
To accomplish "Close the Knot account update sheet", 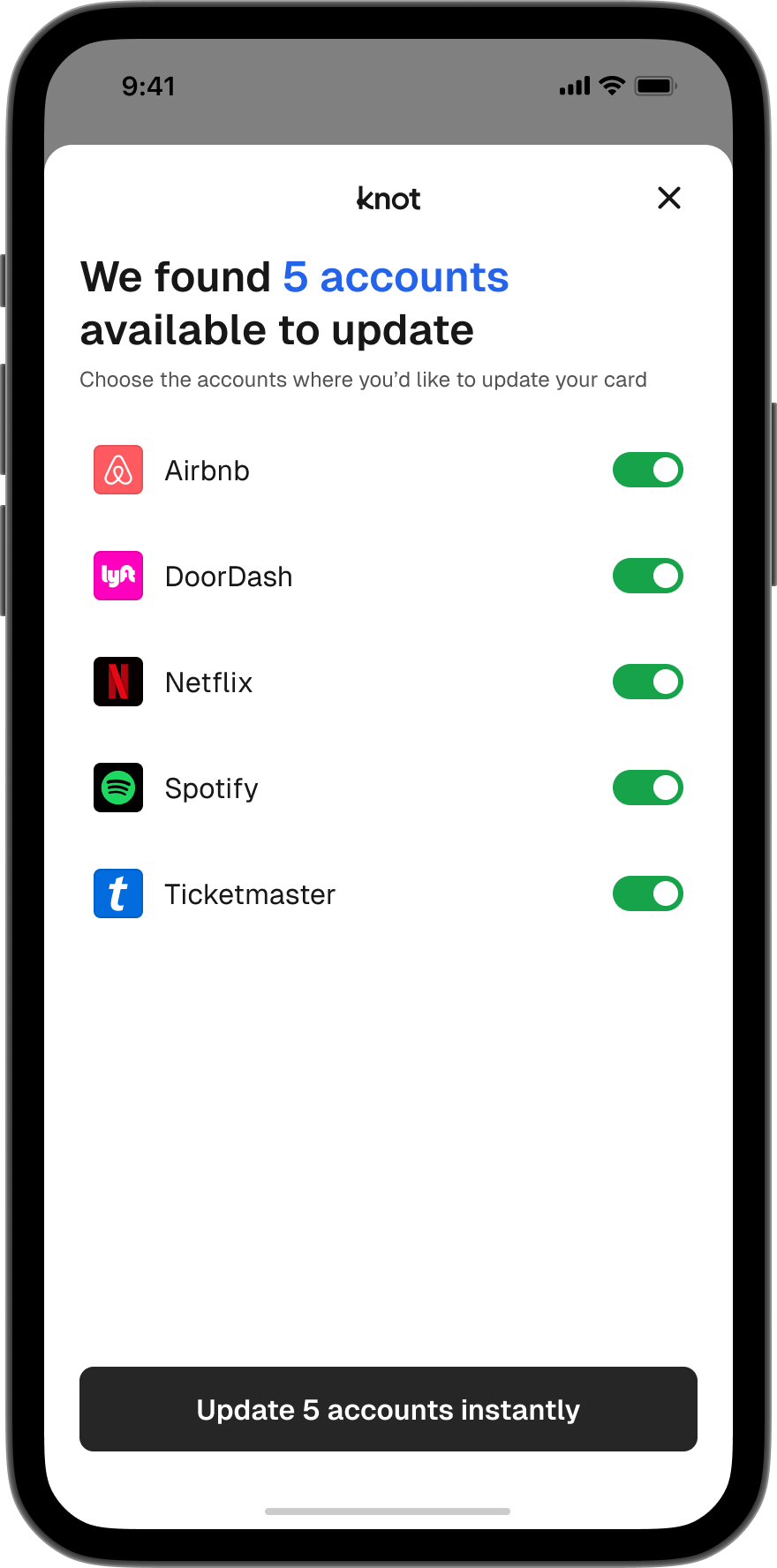I will (x=669, y=198).
